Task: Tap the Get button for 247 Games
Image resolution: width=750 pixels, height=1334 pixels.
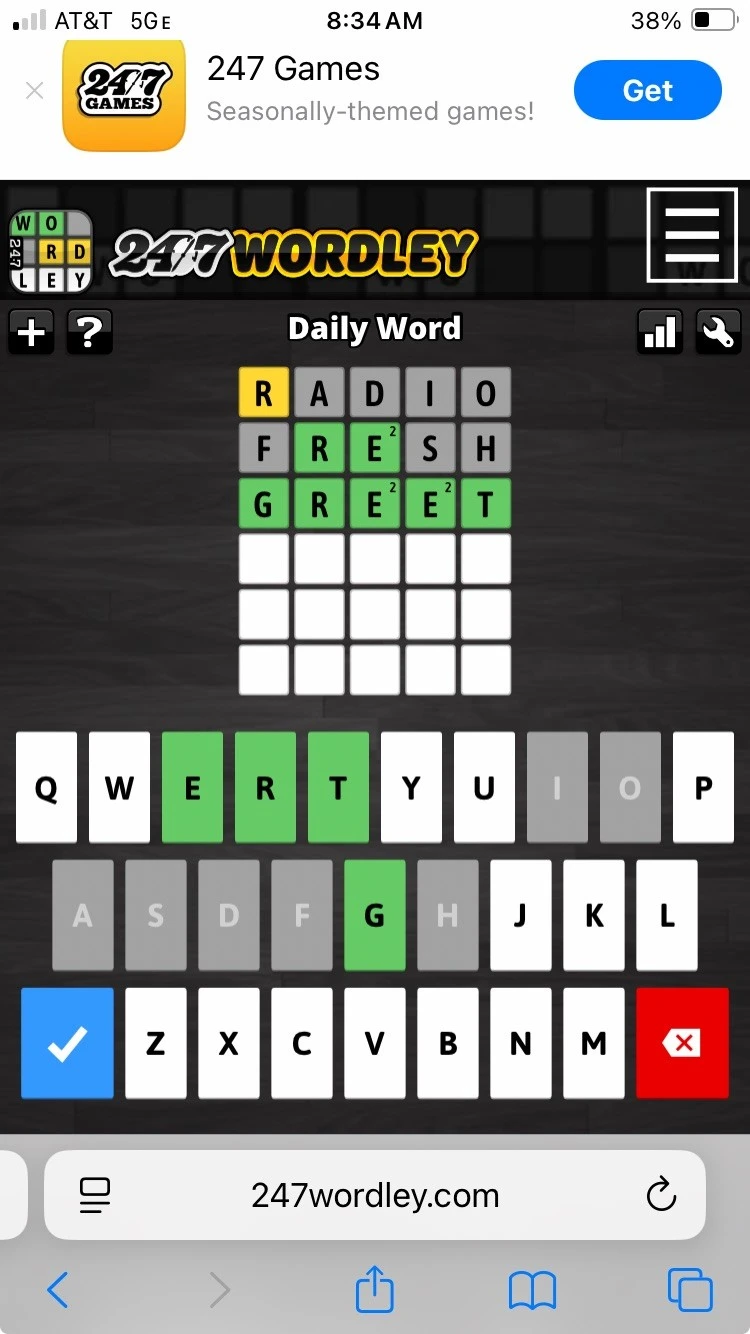Action: [x=647, y=91]
